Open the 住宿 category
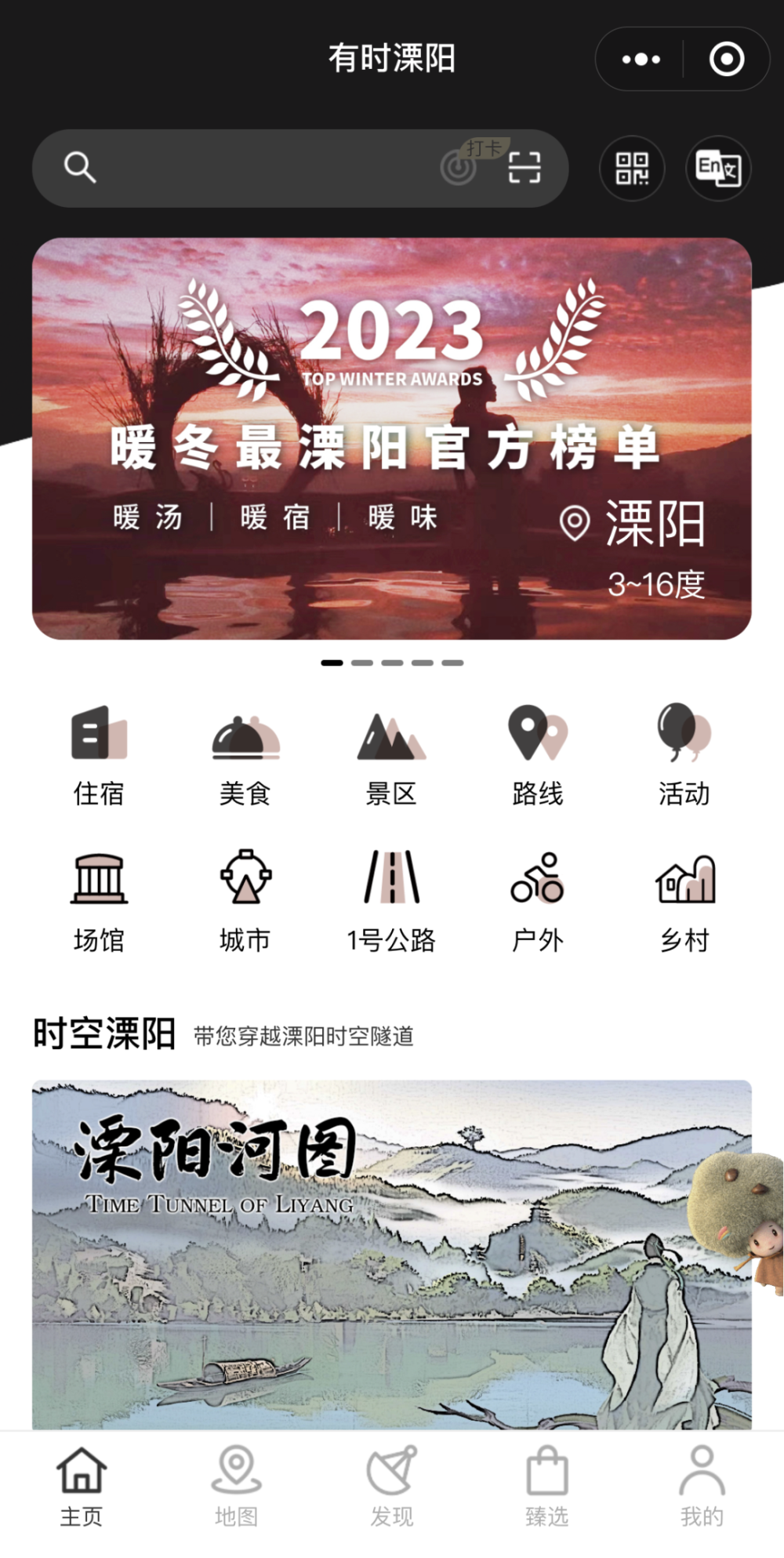Image resolution: width=784 pixels, height=1558 pixels. coord(99,756)
